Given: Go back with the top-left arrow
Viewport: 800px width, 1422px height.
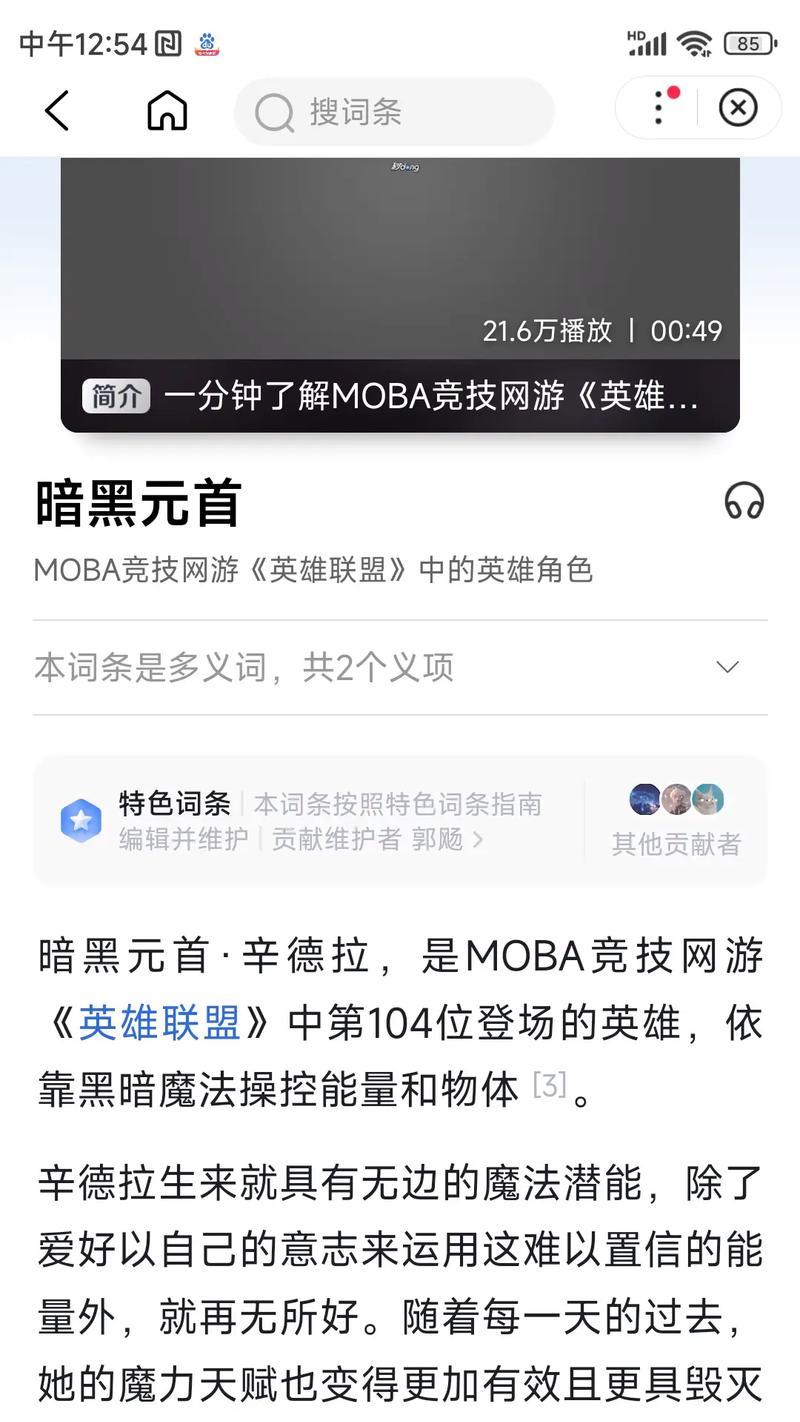Looking at the screenshot, I should click(x=57, y=110).
